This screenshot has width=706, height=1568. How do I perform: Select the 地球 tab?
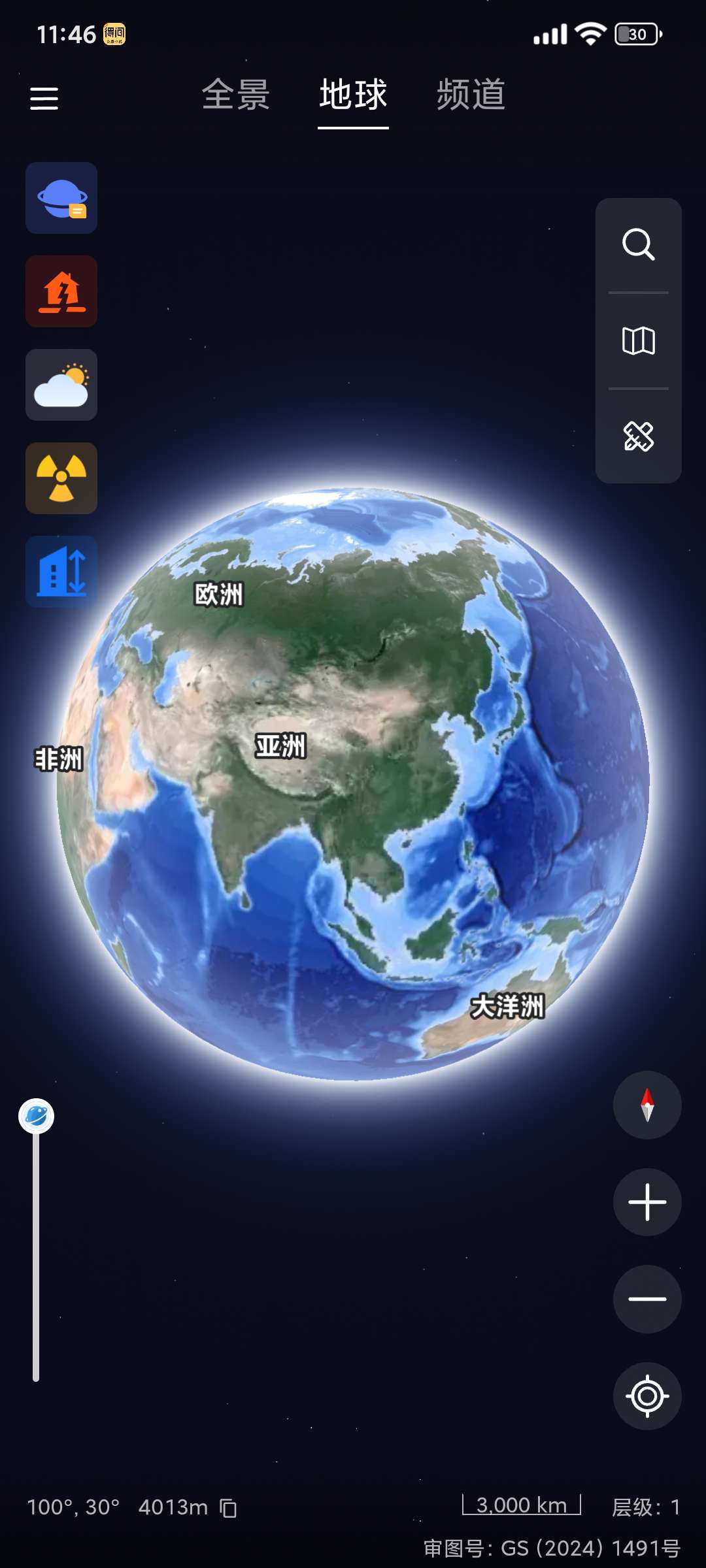[x=353, y=95]
